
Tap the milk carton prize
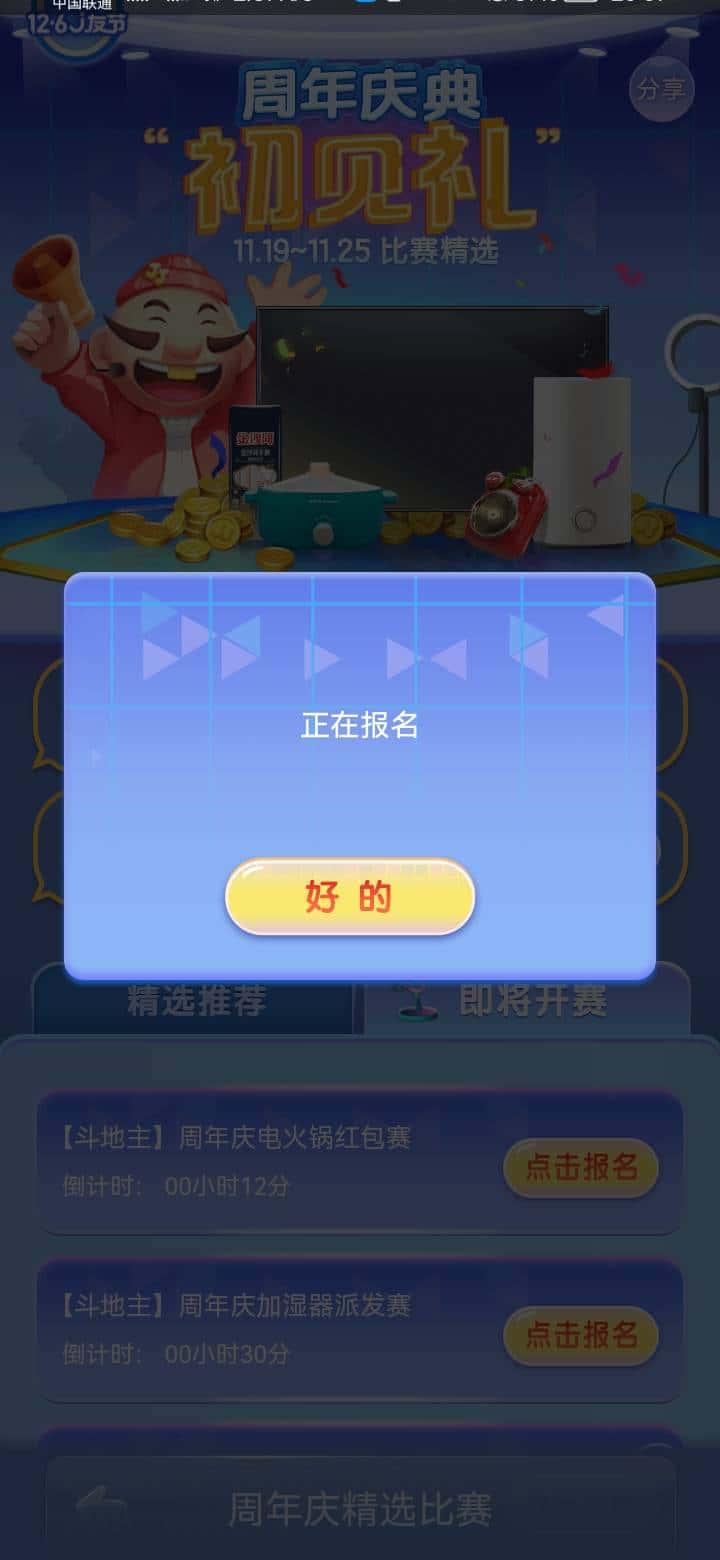[x=256, y=448]
